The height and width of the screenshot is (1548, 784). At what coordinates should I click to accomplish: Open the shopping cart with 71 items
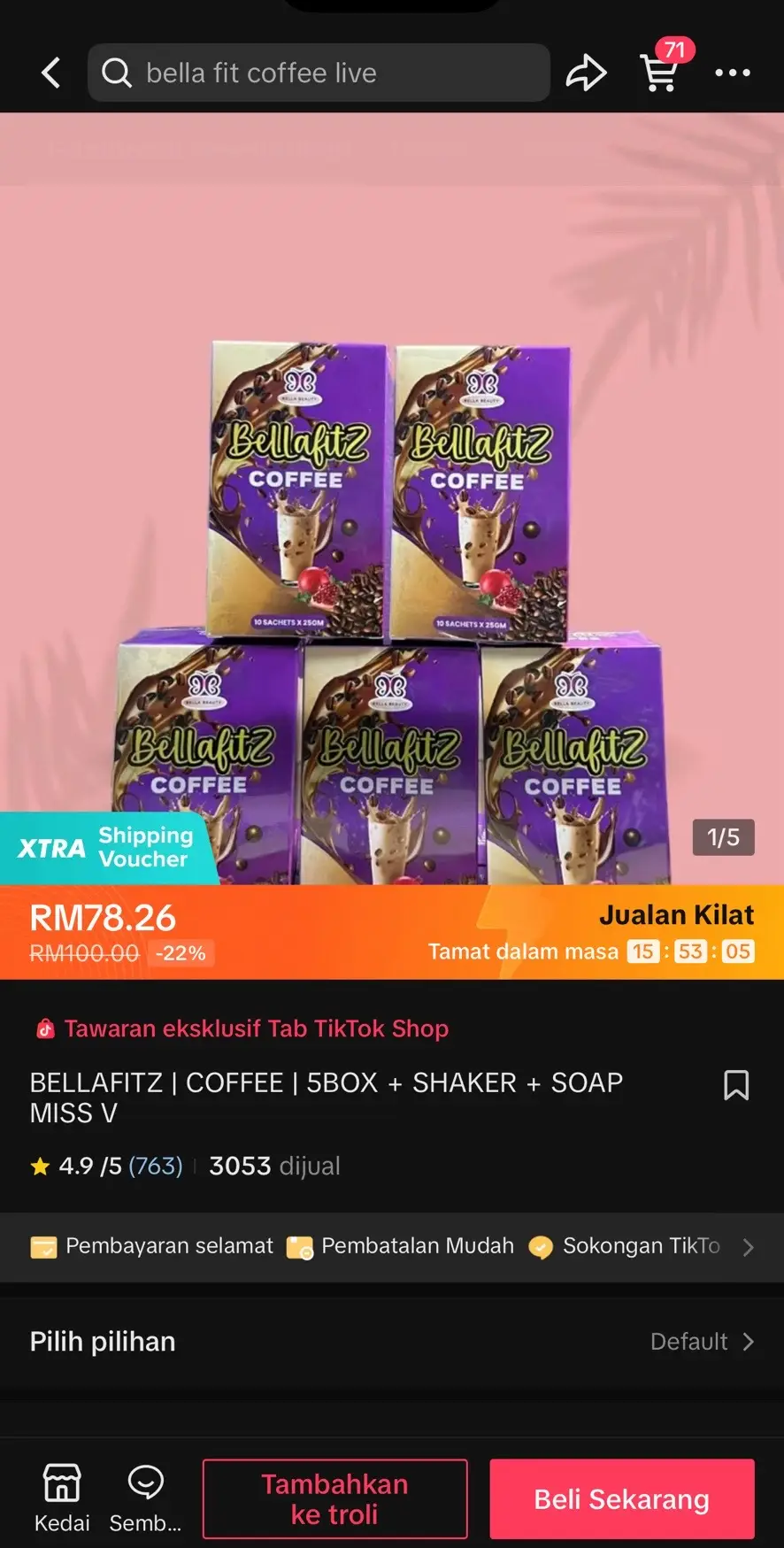660,73
